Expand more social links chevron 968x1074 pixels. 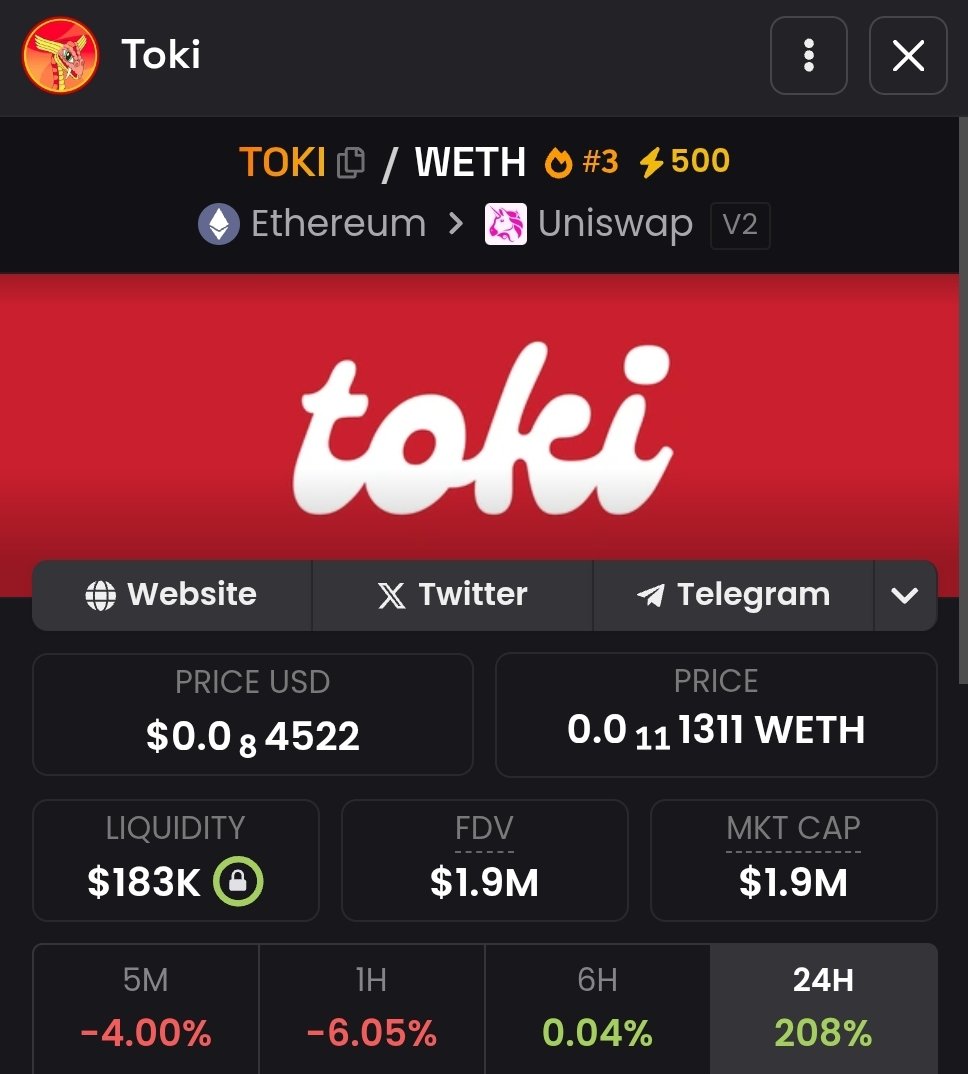905,595
